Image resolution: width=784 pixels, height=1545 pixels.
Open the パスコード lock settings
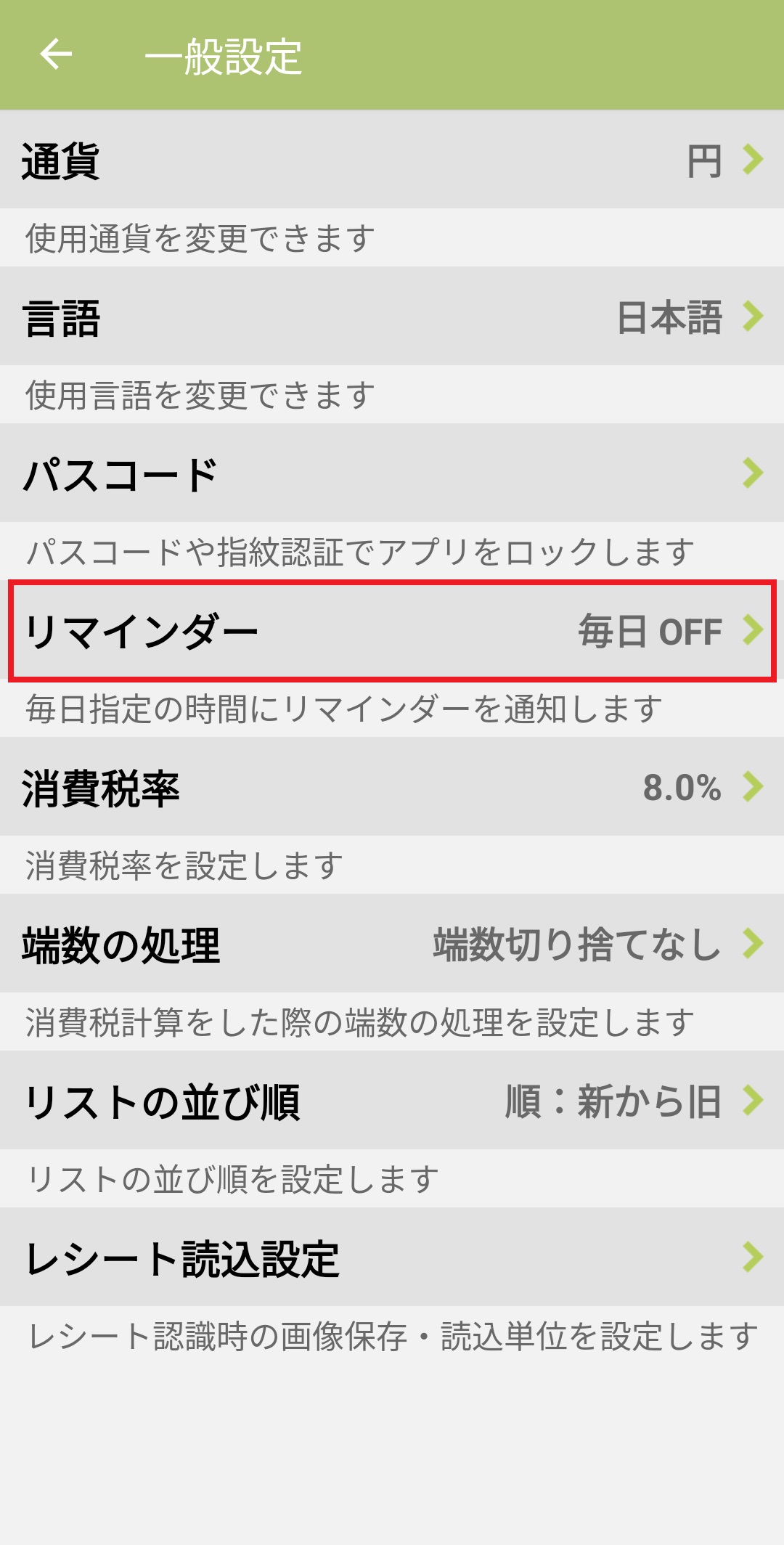[392, 474]
